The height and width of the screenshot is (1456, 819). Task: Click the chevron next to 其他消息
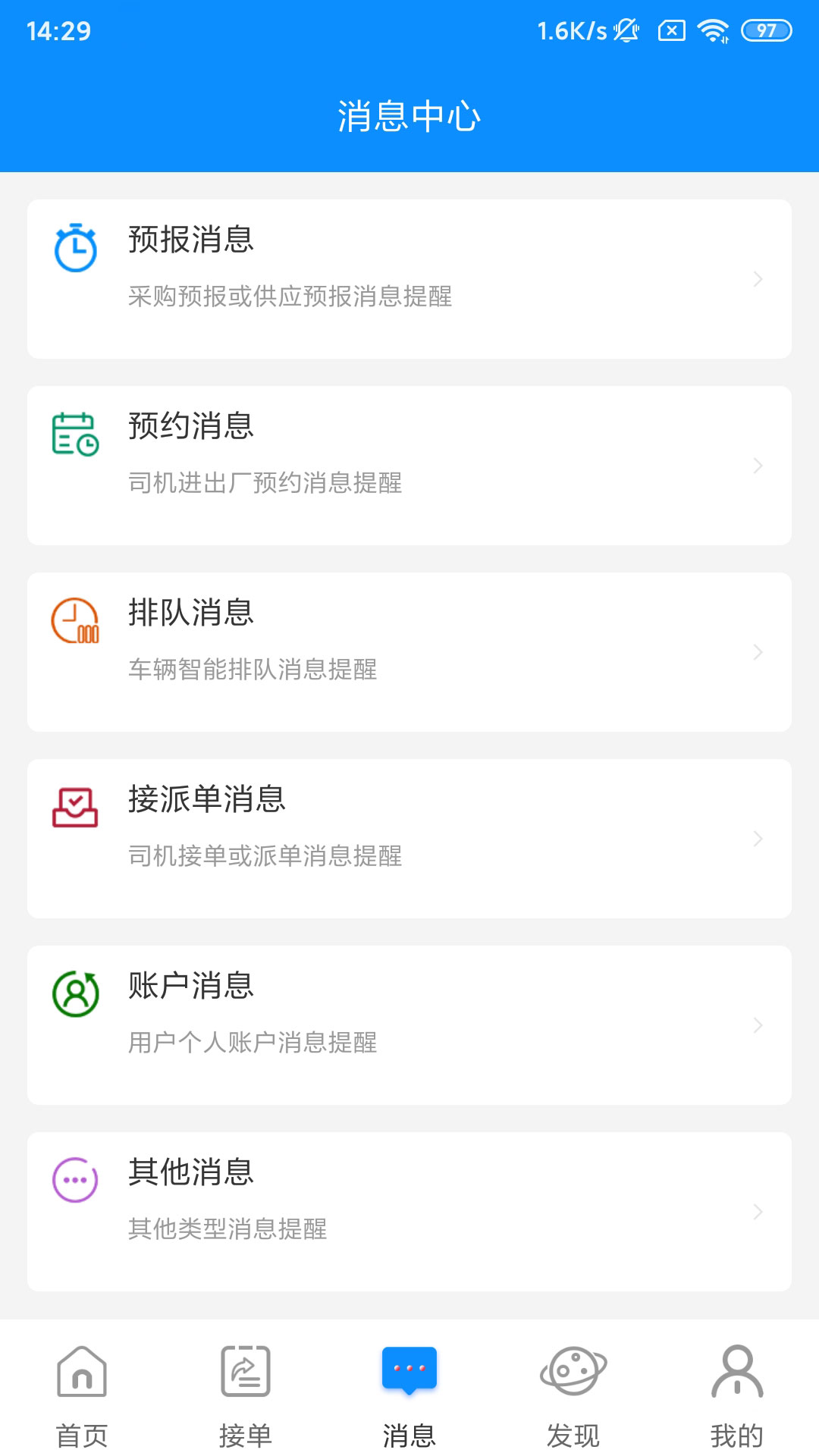tap(759, 1212)
